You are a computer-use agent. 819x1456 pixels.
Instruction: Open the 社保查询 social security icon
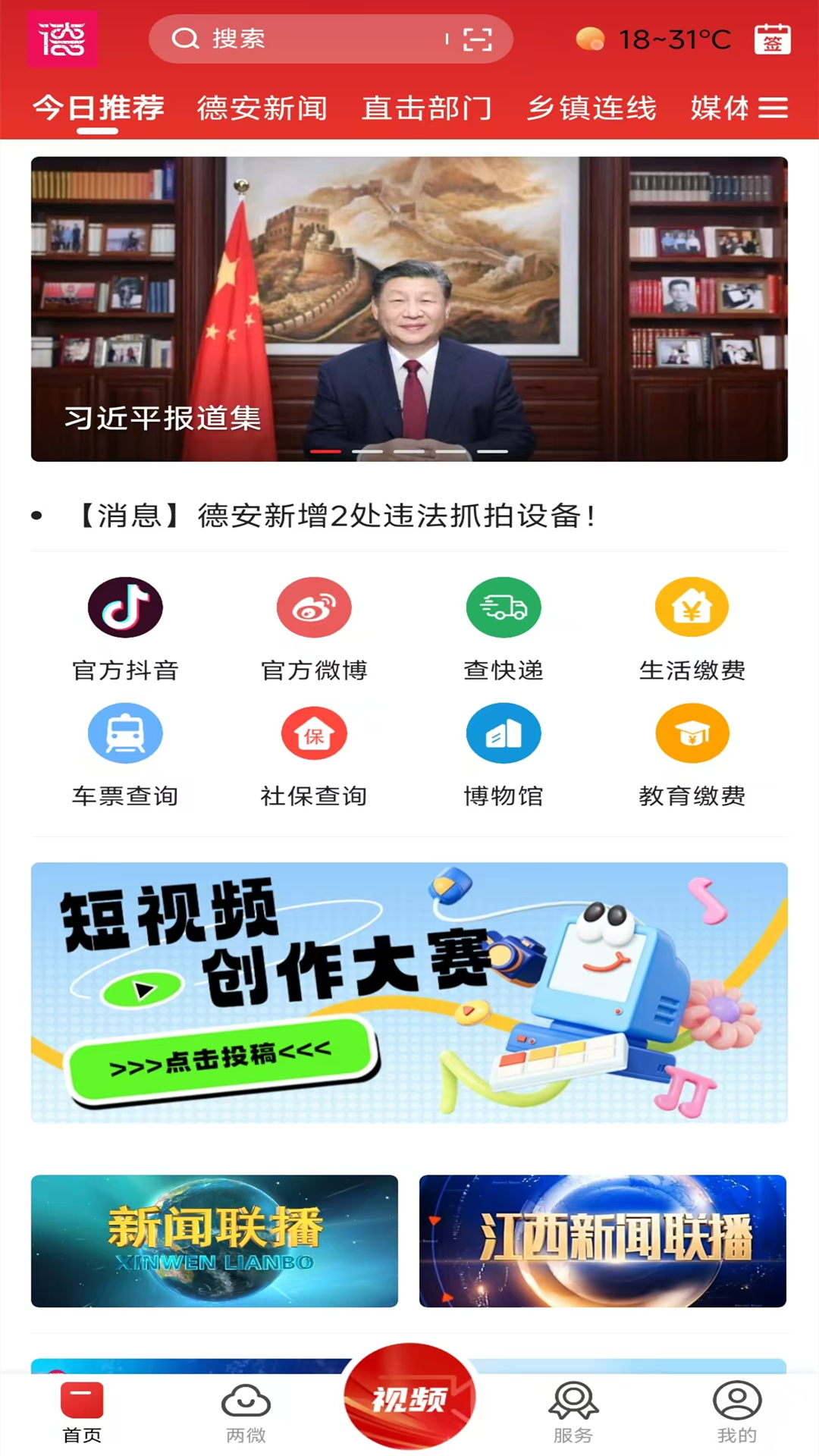(314, 733)
